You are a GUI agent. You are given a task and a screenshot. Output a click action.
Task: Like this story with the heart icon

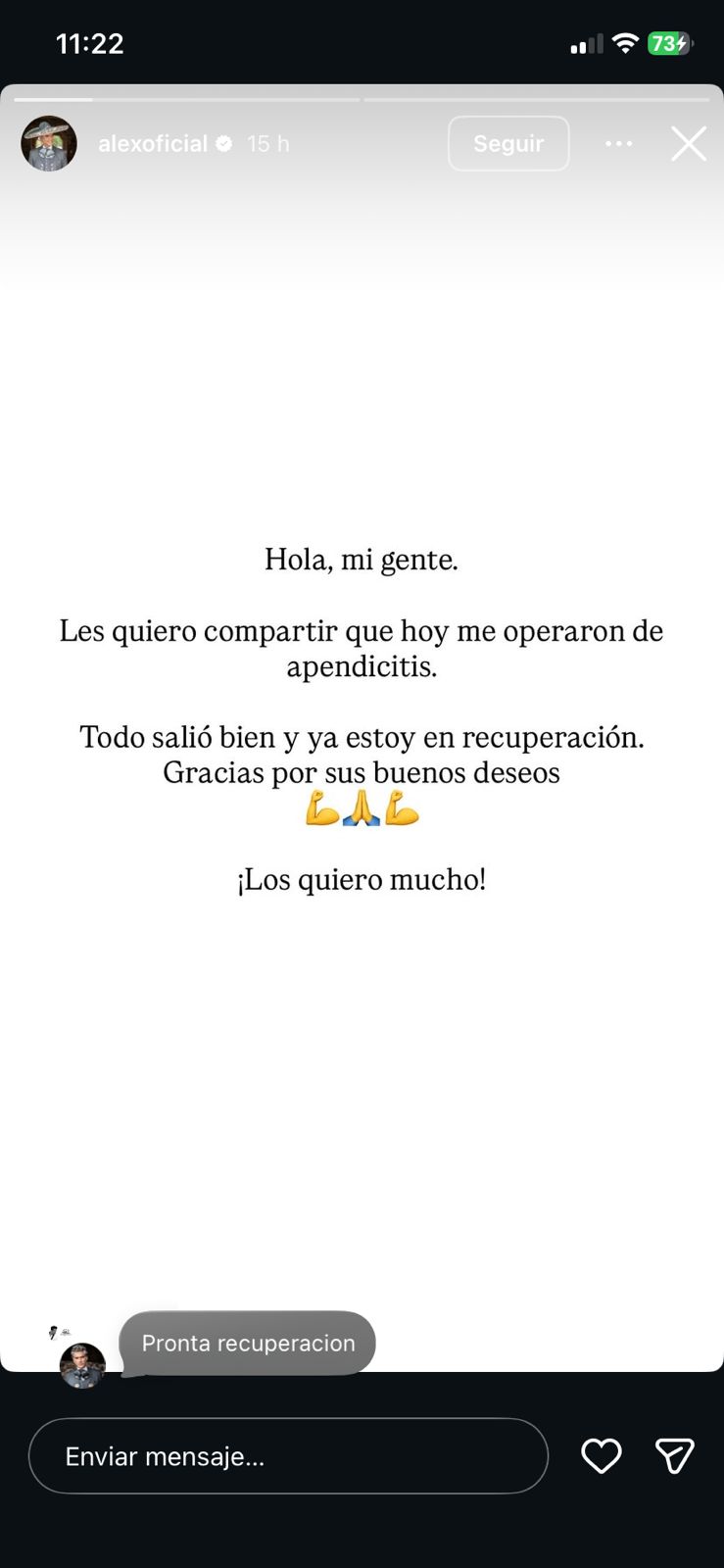pos(601,1456)
